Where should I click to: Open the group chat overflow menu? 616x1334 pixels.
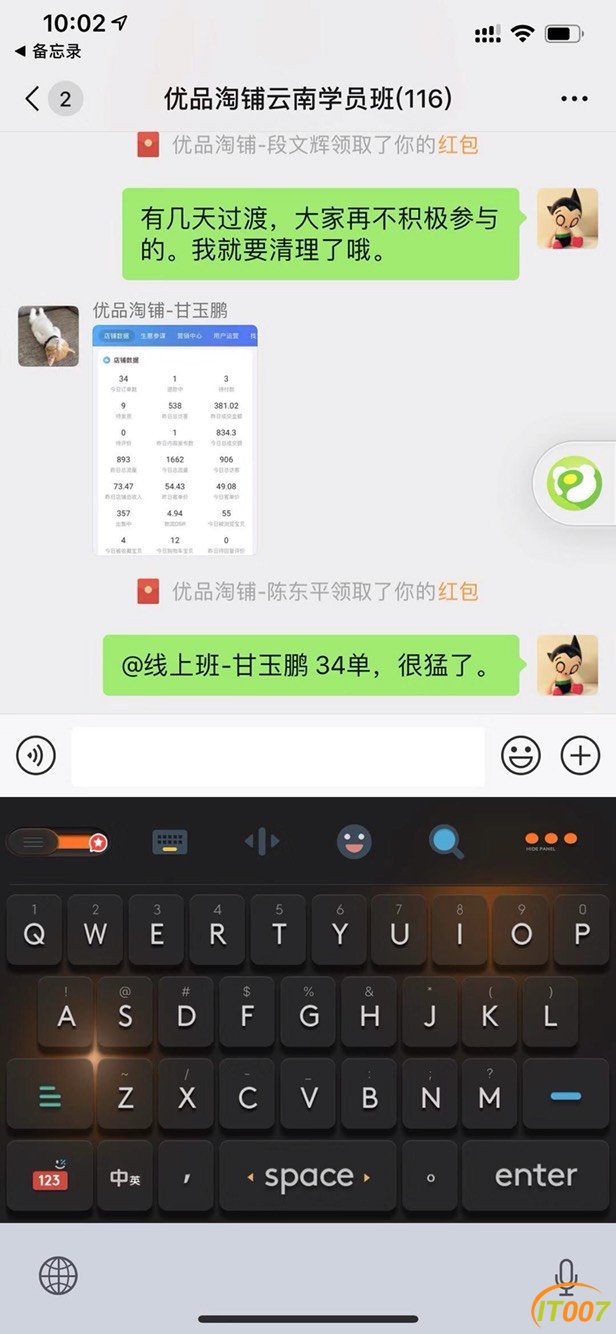574,99
